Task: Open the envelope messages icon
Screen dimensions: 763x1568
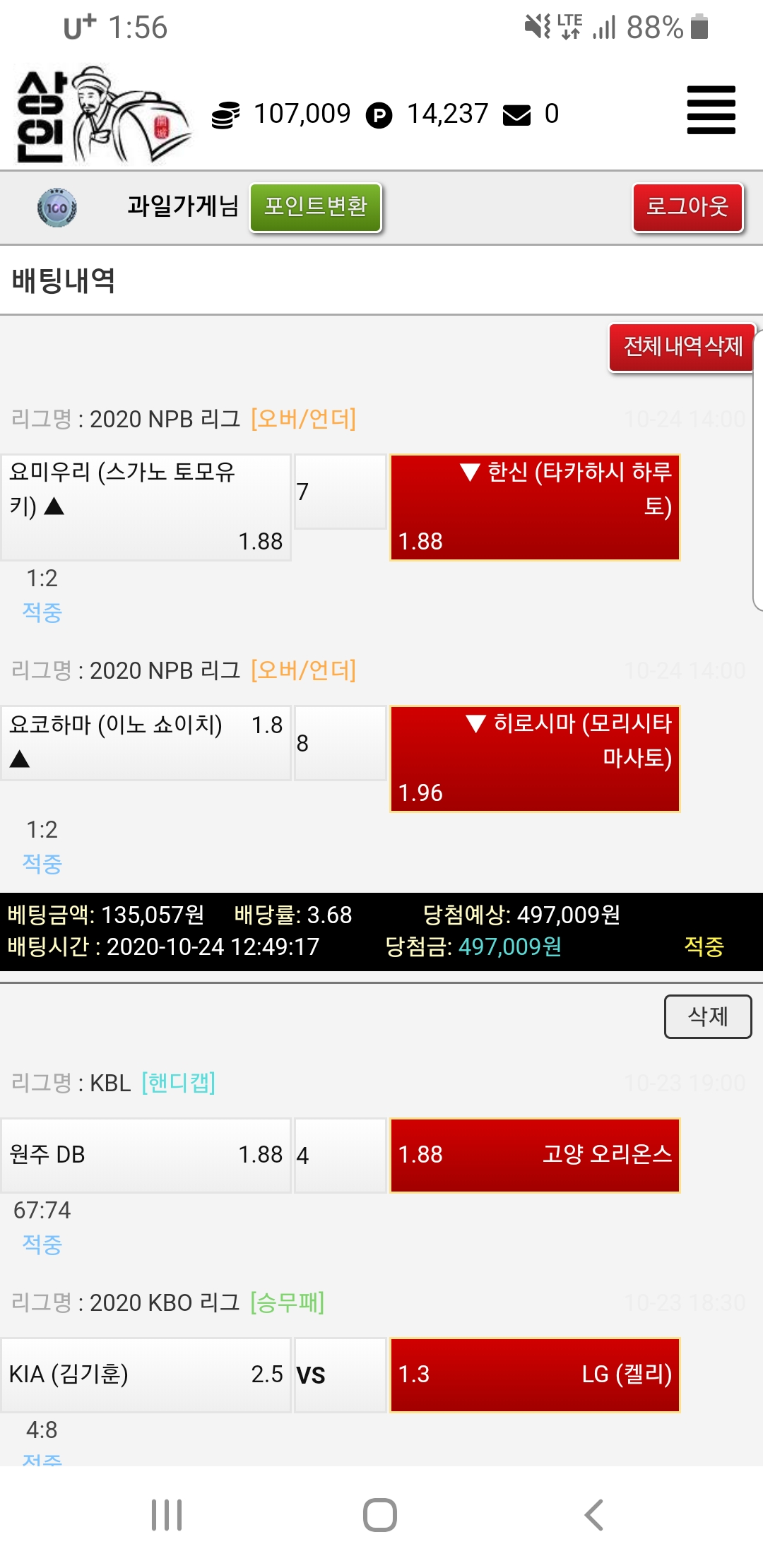Action: point(516,114)
